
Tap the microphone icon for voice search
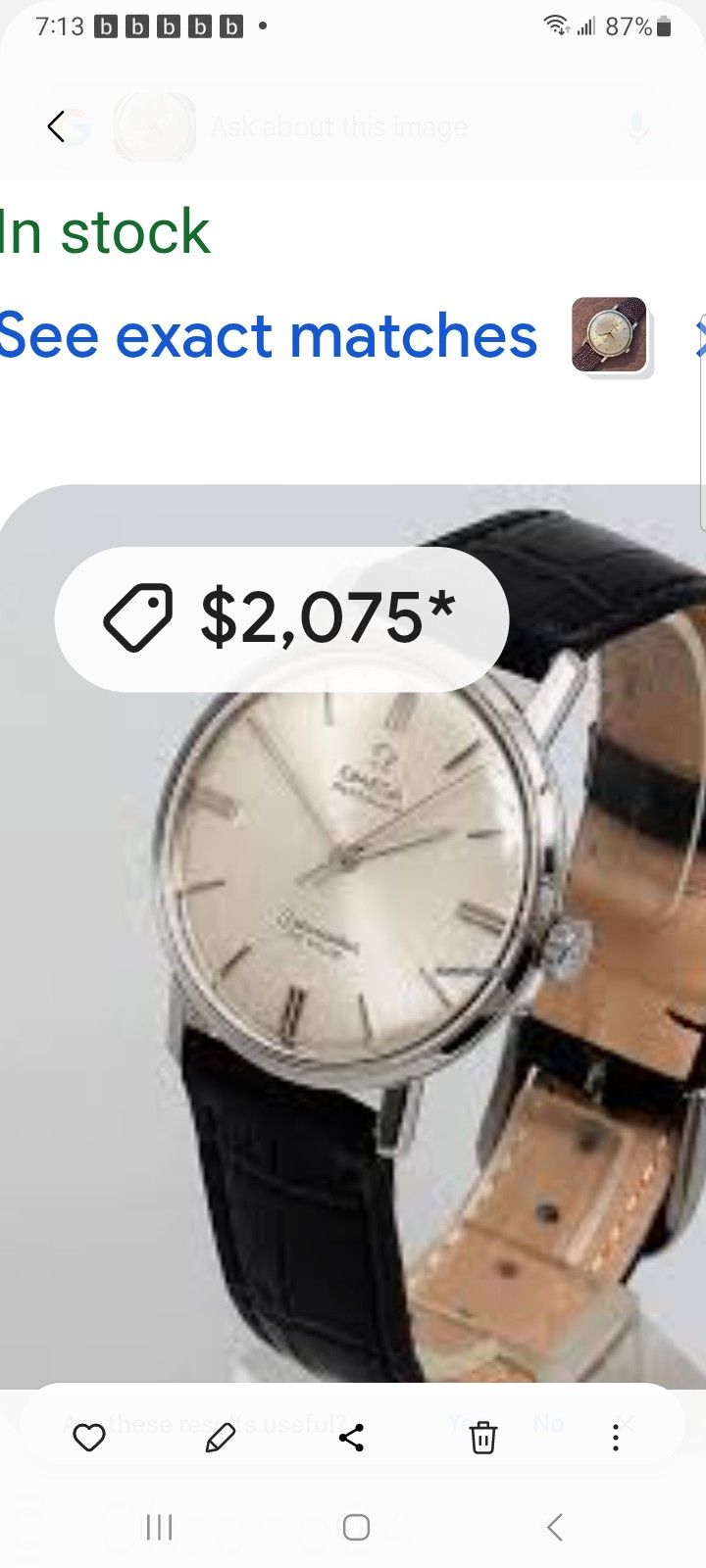(637, 126)
